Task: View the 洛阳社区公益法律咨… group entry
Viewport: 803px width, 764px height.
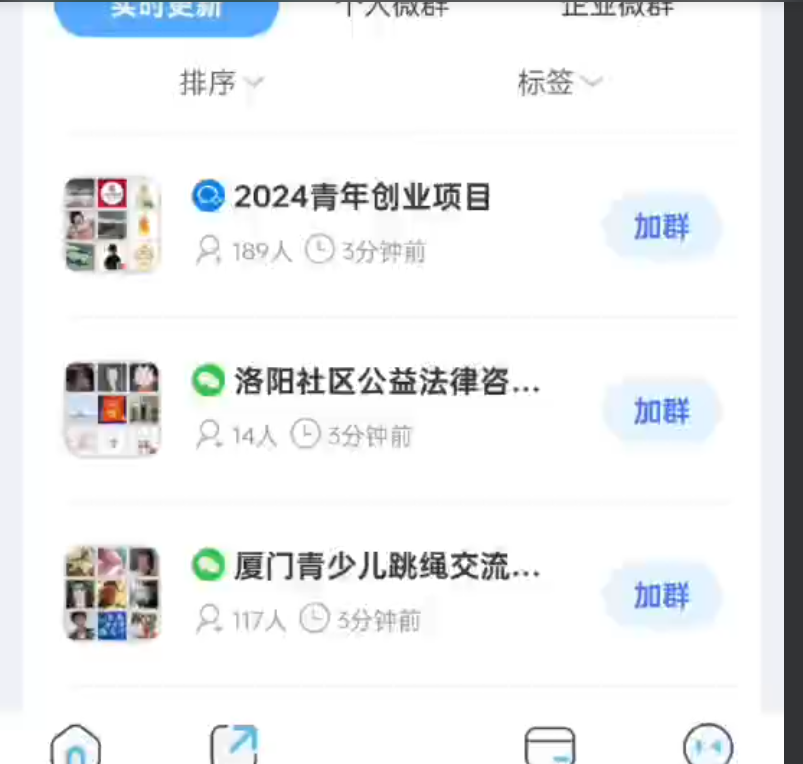Action: 386,382
